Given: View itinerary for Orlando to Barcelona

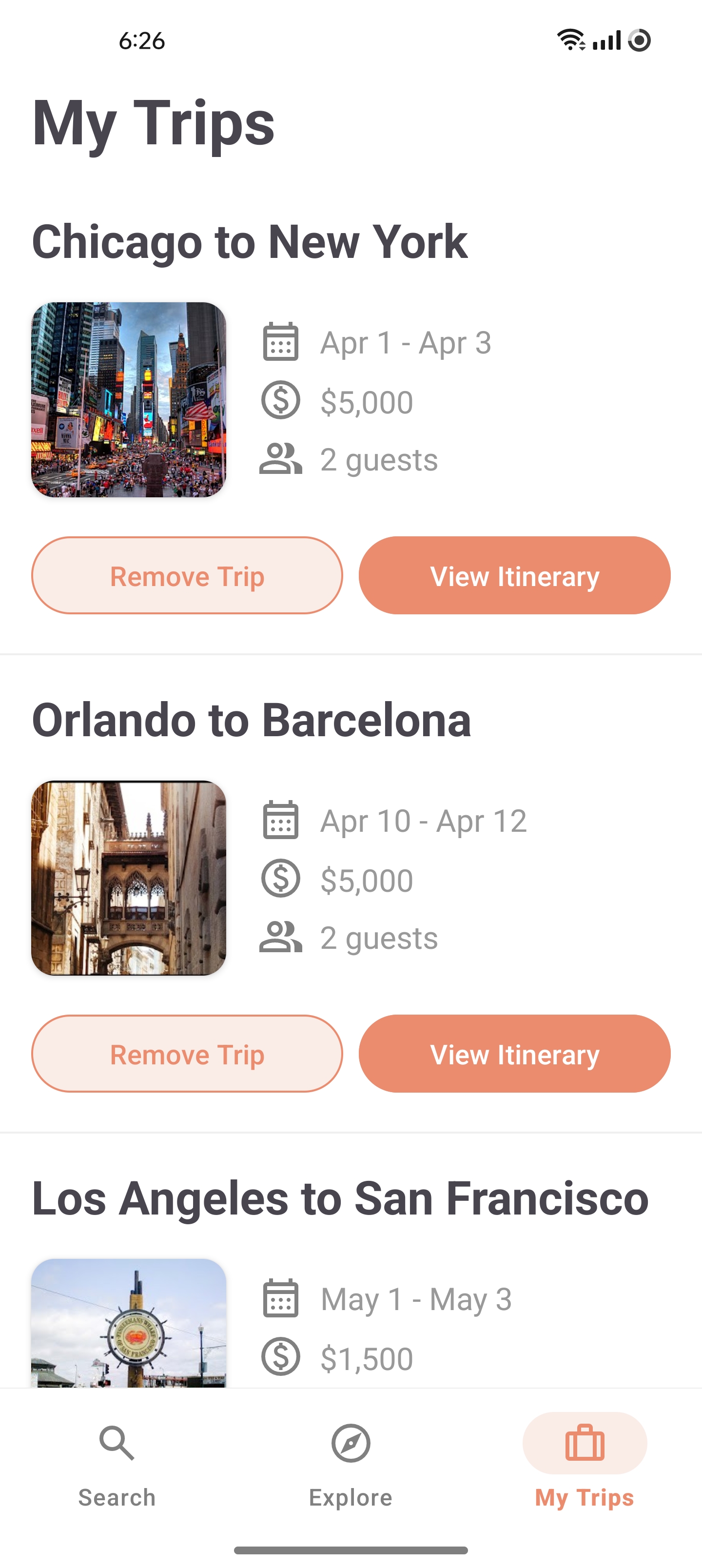Looking at the screenshot, I should point(514,1054).
